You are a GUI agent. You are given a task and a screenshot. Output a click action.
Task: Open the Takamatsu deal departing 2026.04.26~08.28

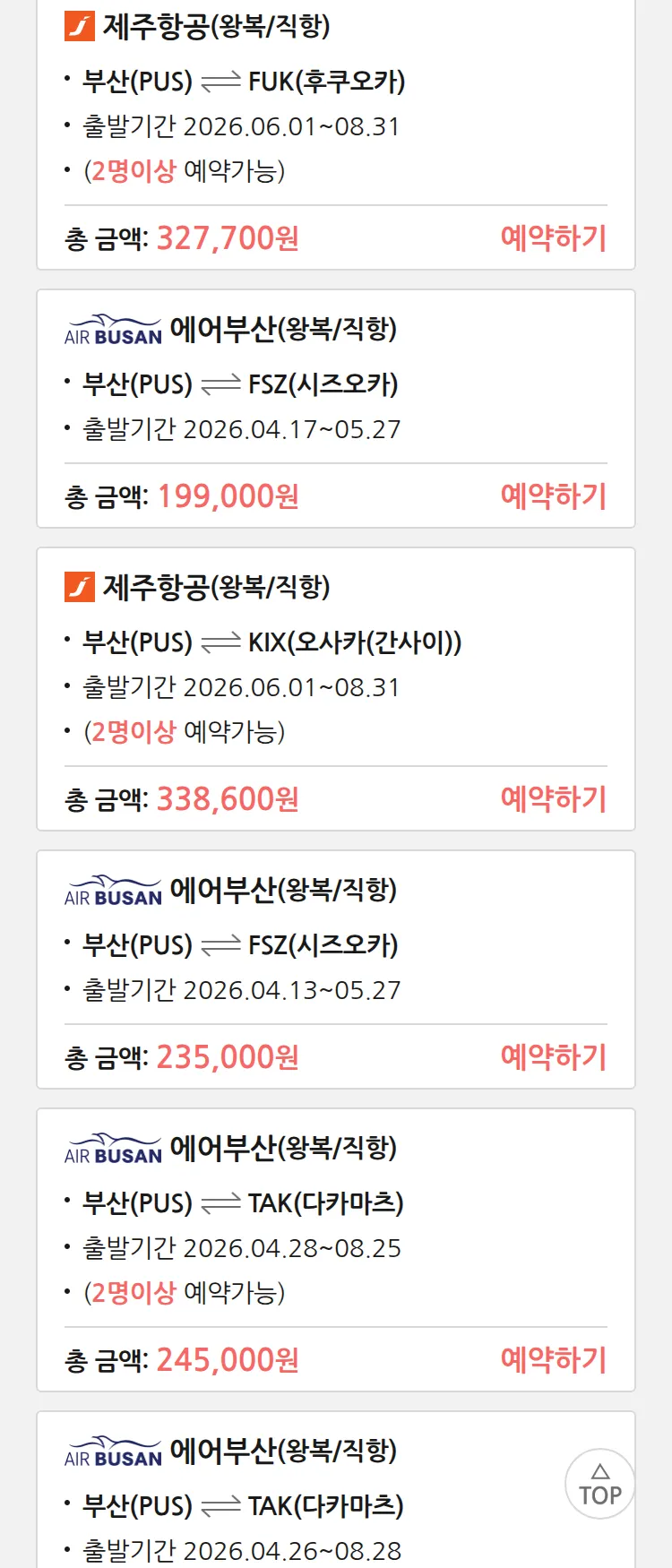pos(269,1505)
